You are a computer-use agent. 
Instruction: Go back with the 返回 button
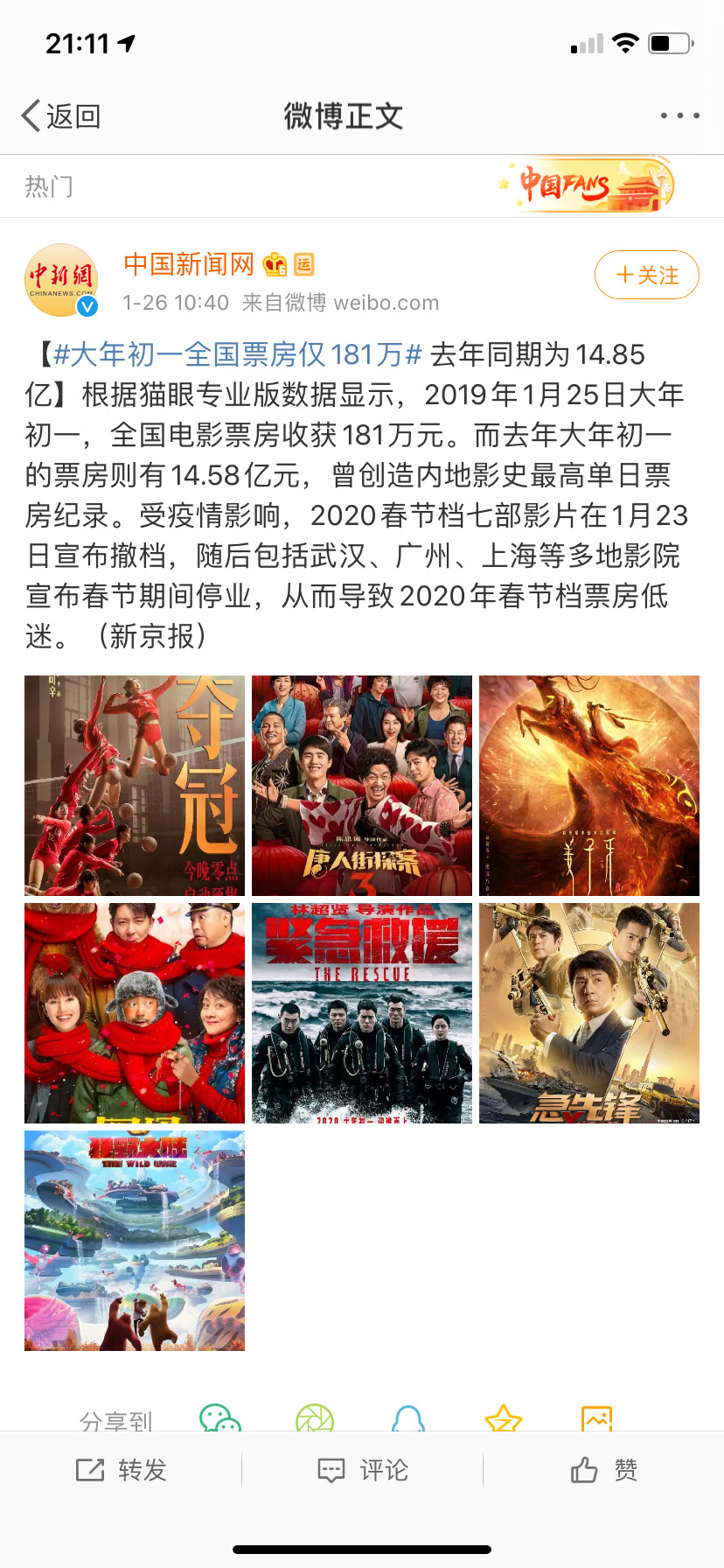[x=61, y=115]
